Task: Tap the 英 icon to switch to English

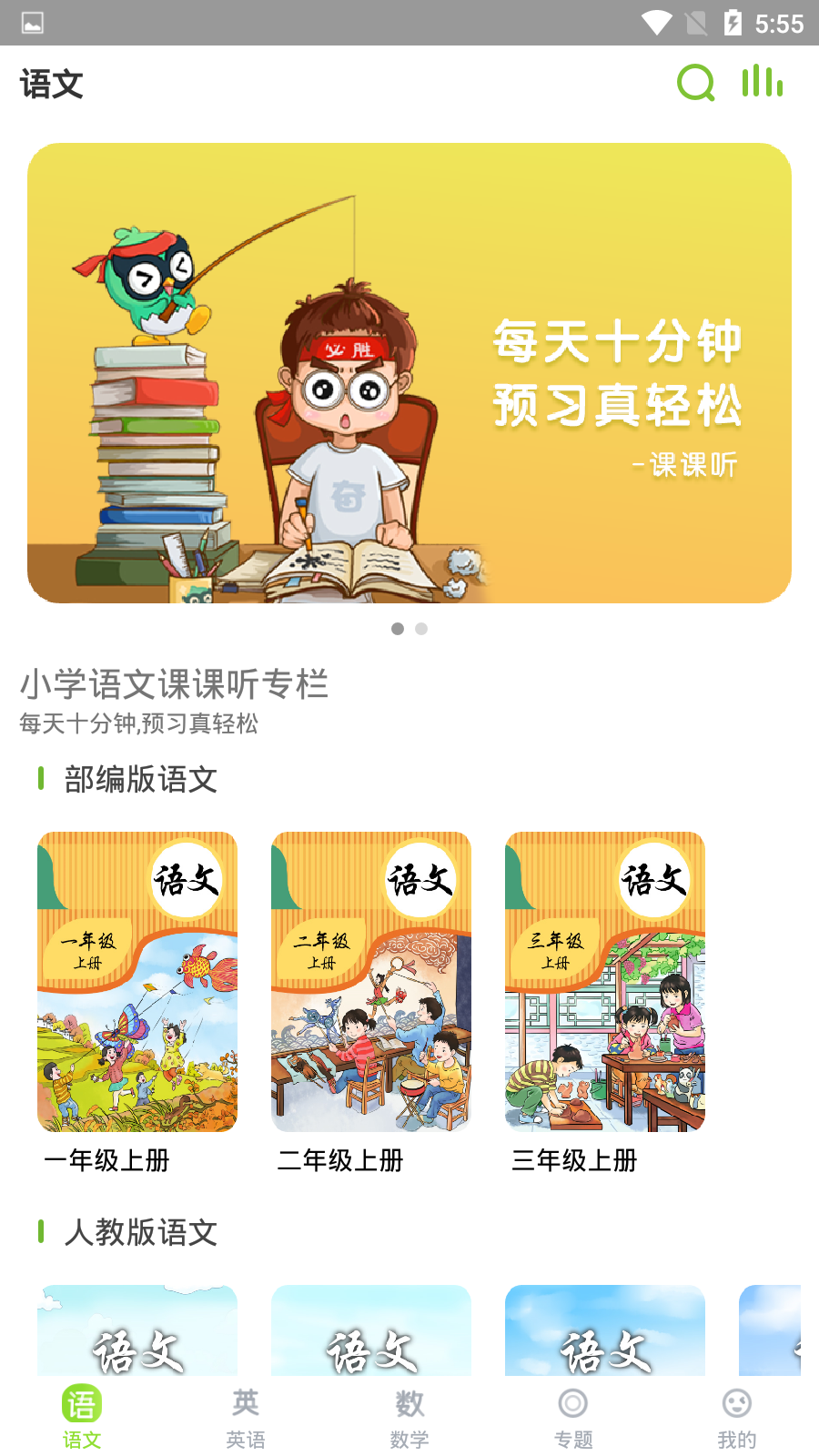Action: (245, 1404)
